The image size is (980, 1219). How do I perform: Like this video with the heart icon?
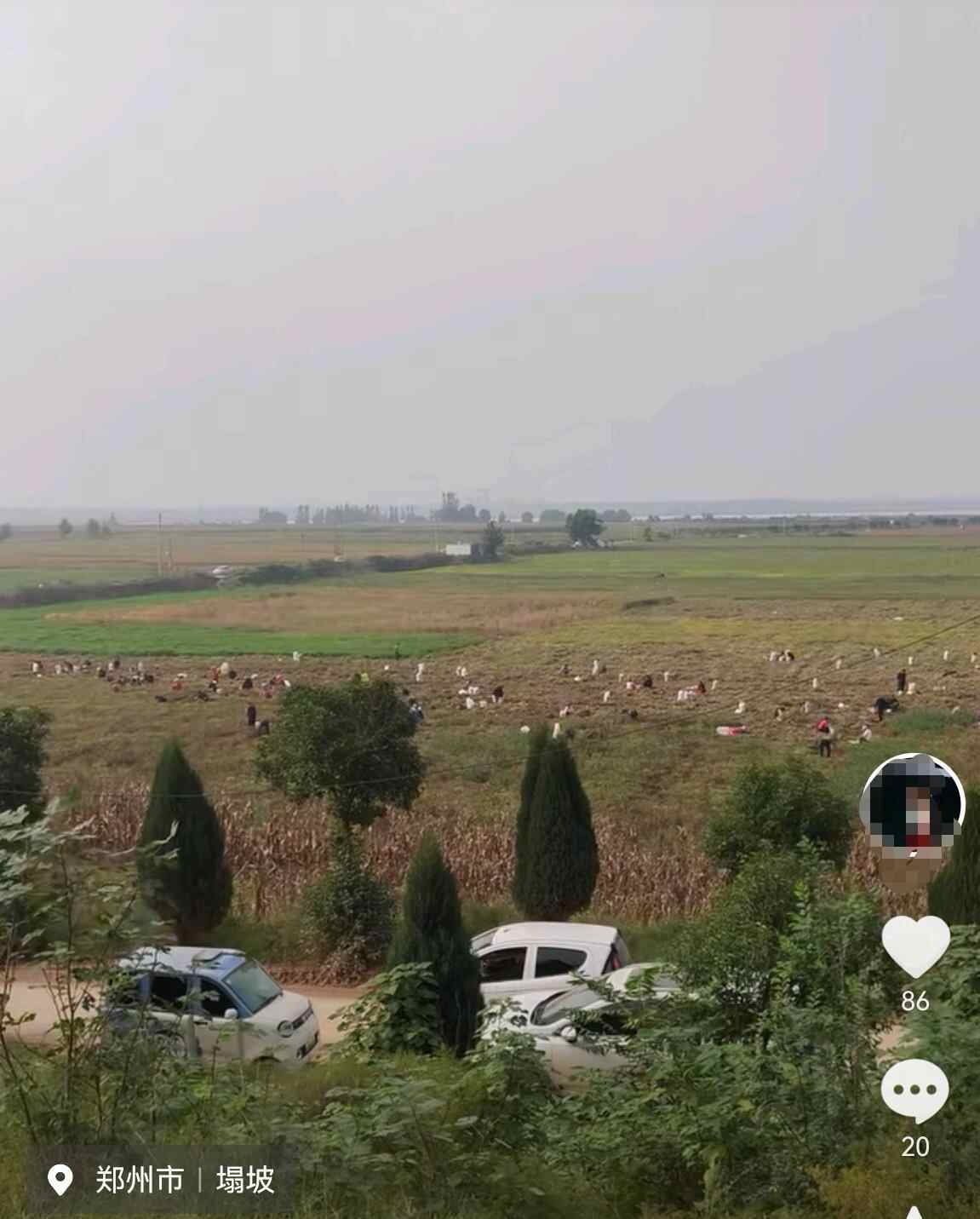tap(915, 946)
